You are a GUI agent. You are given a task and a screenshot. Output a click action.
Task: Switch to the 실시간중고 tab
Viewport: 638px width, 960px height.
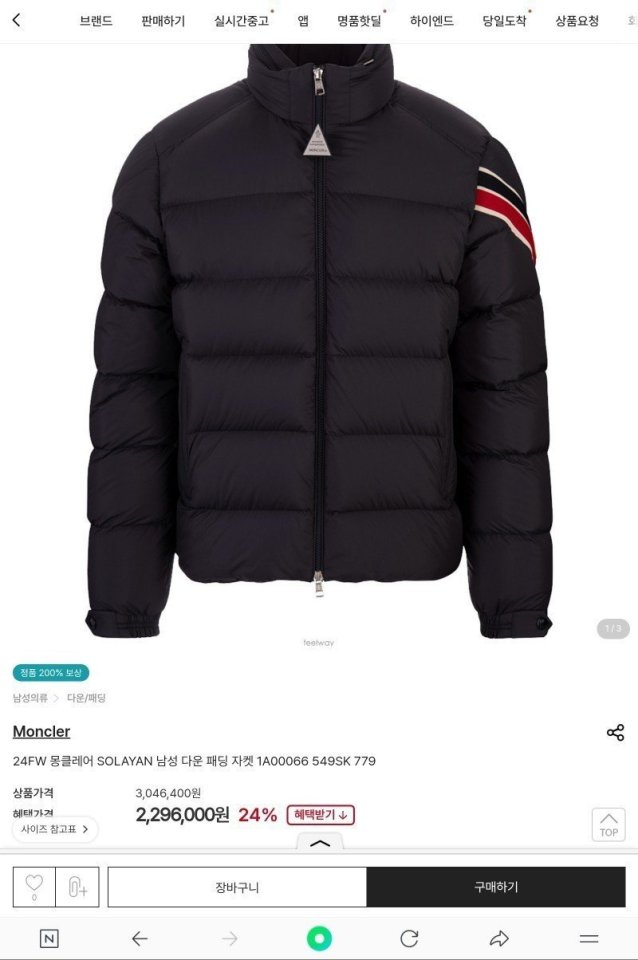coord(241,21)
